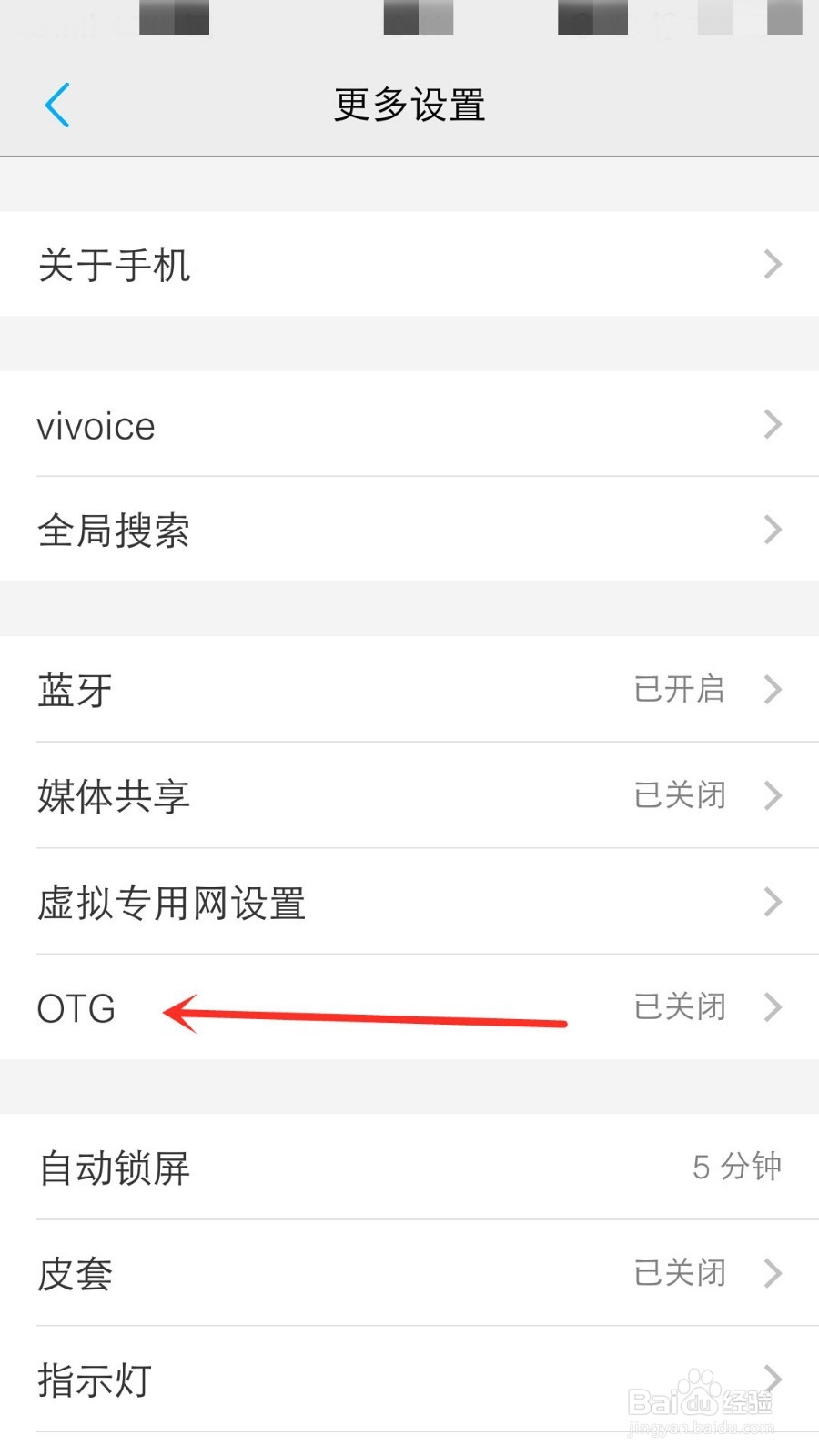Click the chevron beside vivoice

[x=773, y=424]
